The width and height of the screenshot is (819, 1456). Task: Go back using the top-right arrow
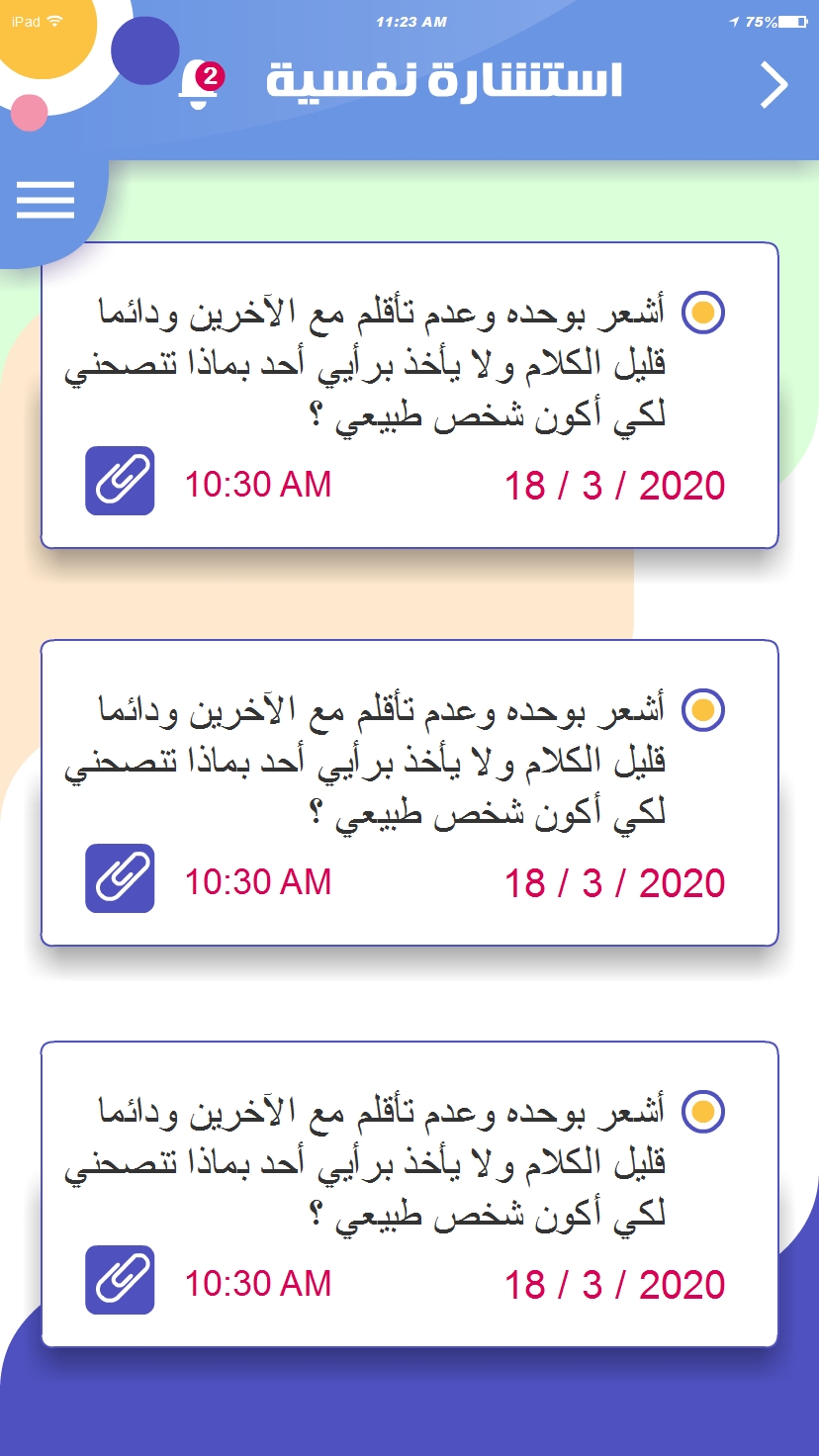click(773, 85)
